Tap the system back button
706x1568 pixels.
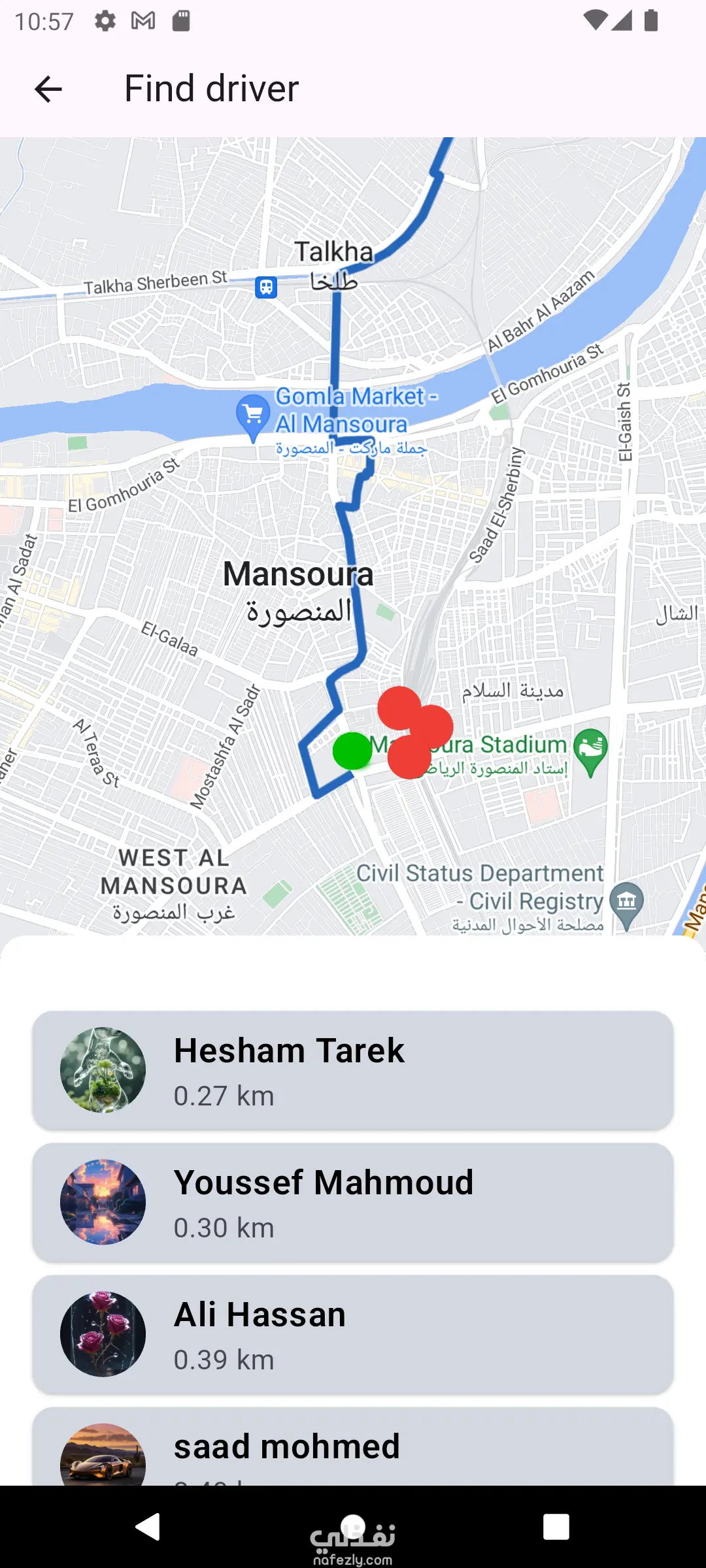click(148, 1527)
